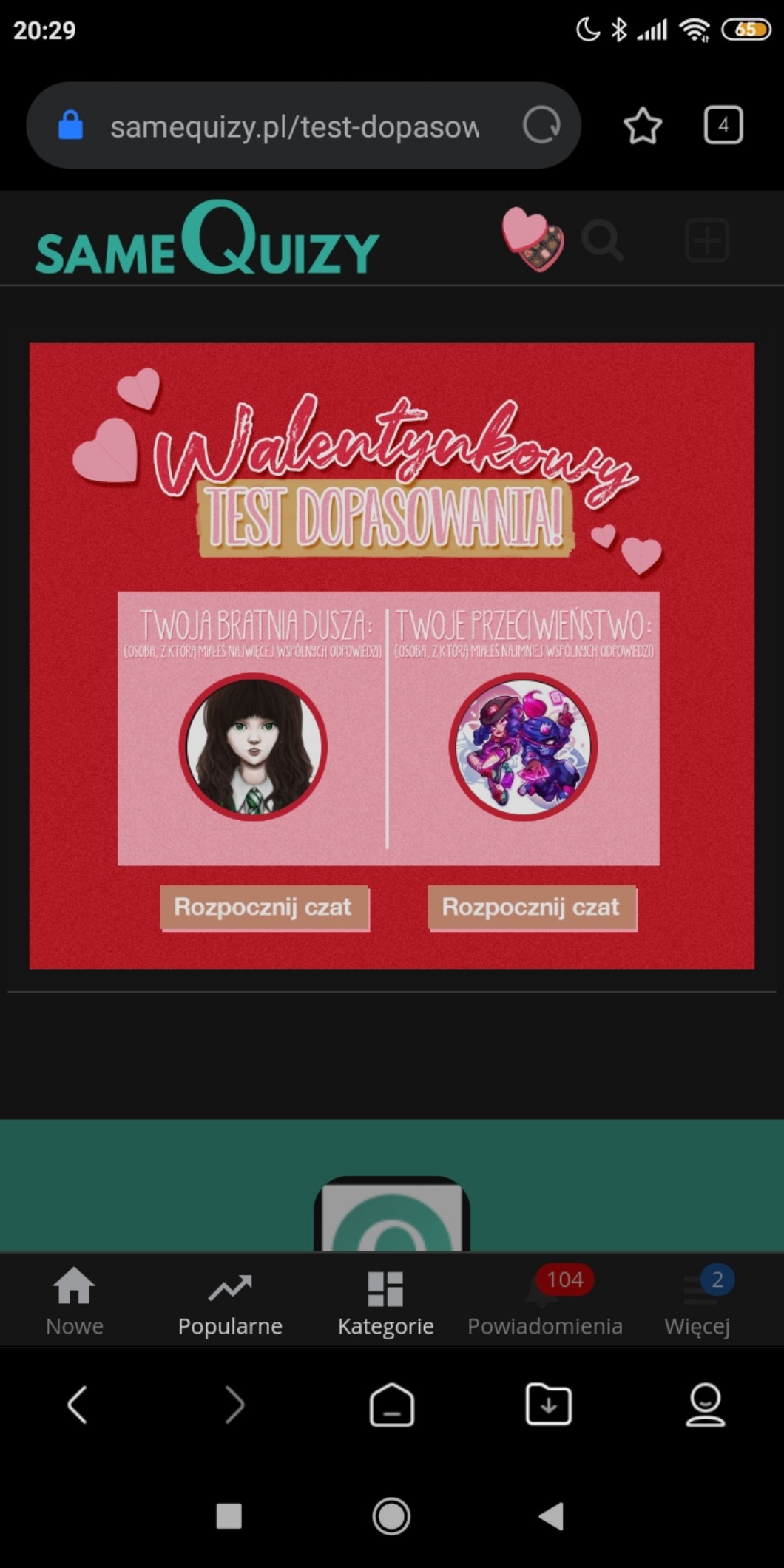Open the browser profile icon
The height and width of the screenshot is (1568, 784).
click(705, 1404)
